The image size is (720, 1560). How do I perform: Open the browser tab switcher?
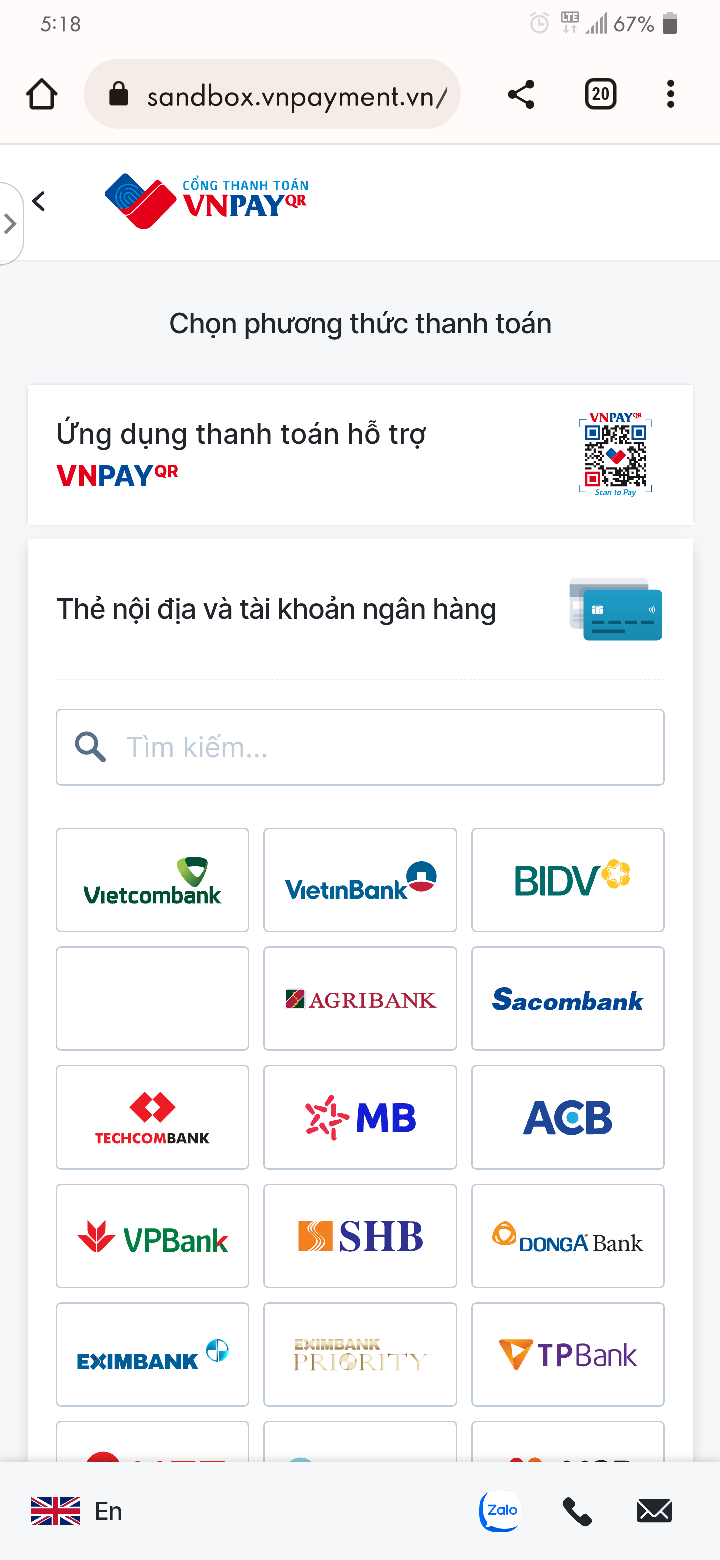600,95
